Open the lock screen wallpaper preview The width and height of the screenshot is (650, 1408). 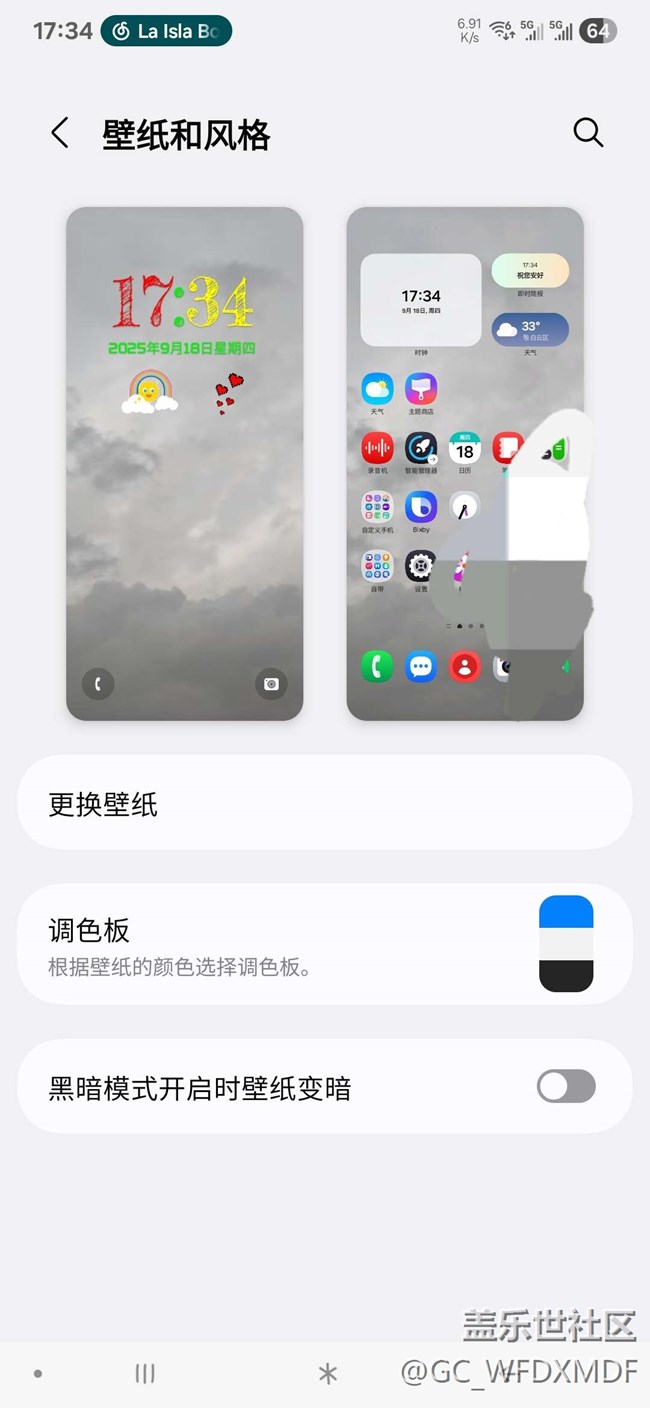[185, 463]
